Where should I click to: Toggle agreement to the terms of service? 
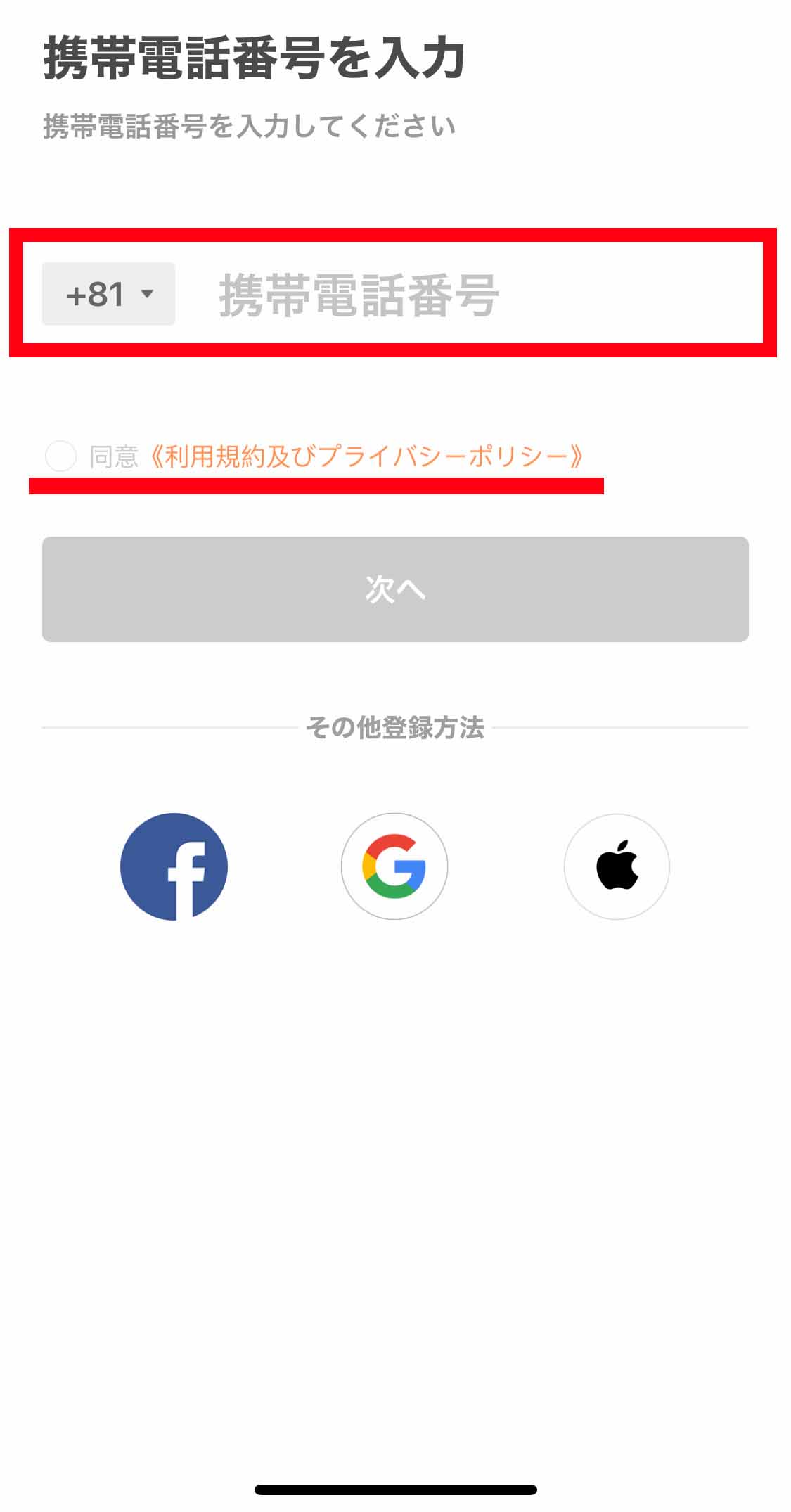[62, 456]
